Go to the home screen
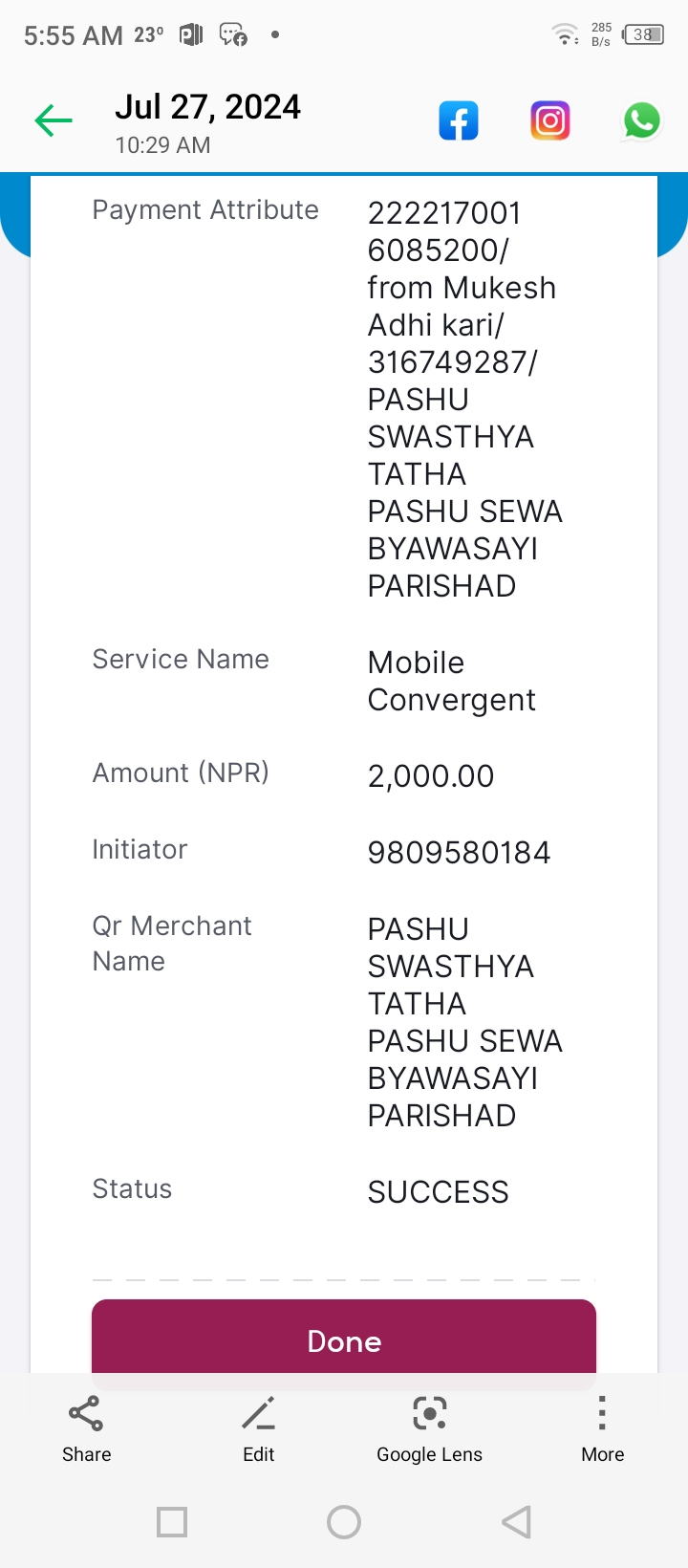This screenshot has width=688, height=1568. click(344, 1522)
